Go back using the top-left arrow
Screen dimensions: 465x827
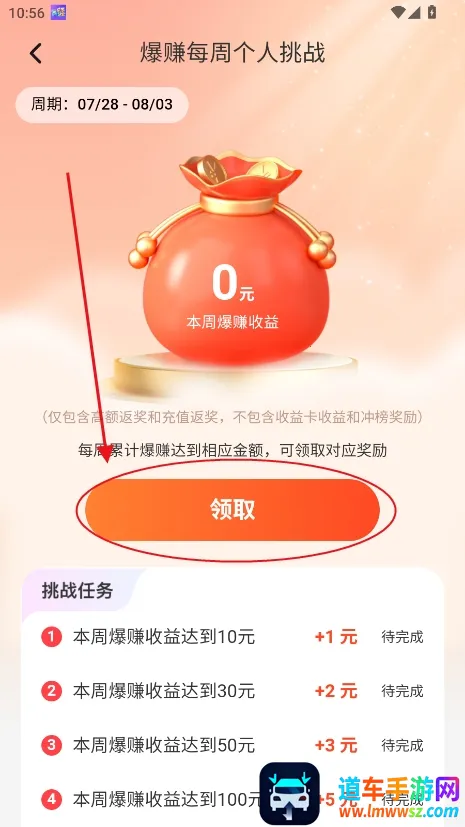pos(35,53)
